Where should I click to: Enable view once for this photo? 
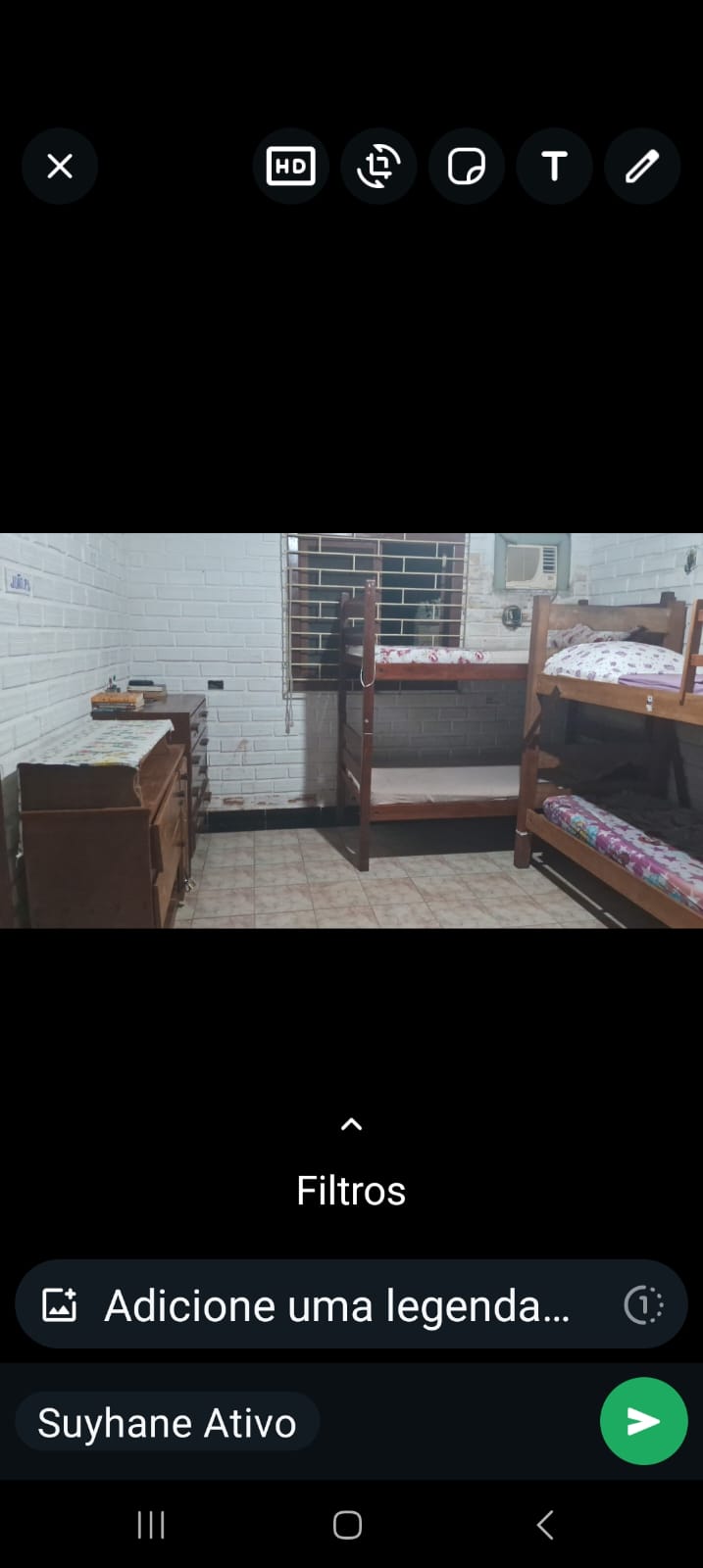pos(643,1305)
